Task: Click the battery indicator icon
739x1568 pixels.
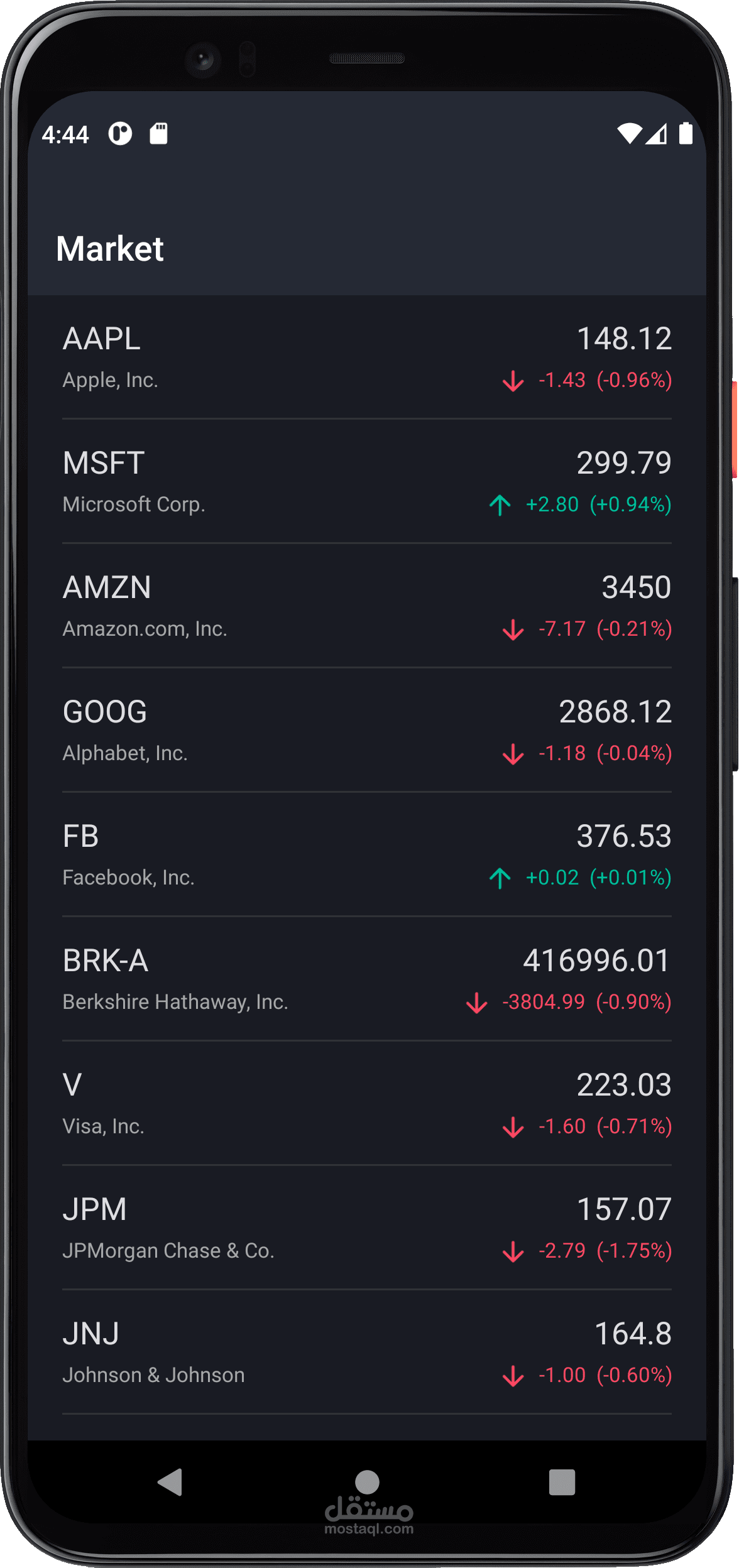Action: (687, 133)
